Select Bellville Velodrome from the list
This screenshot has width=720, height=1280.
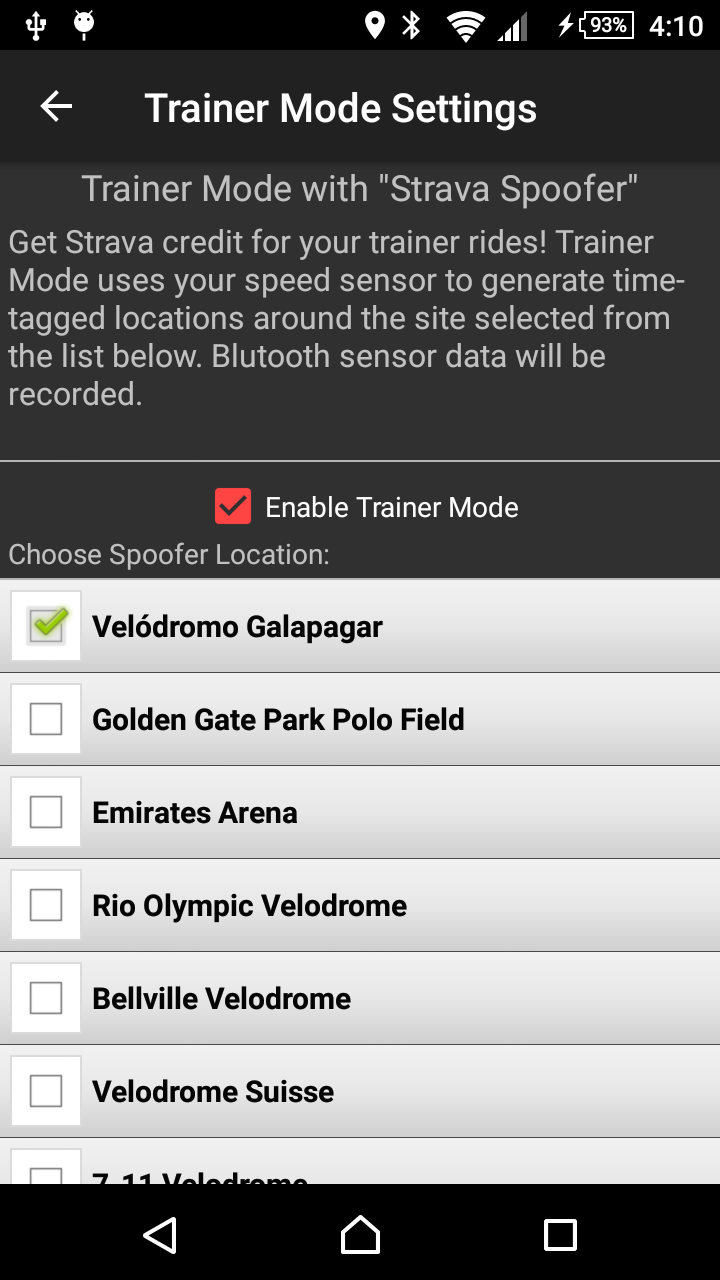click(x=44, y=997)
